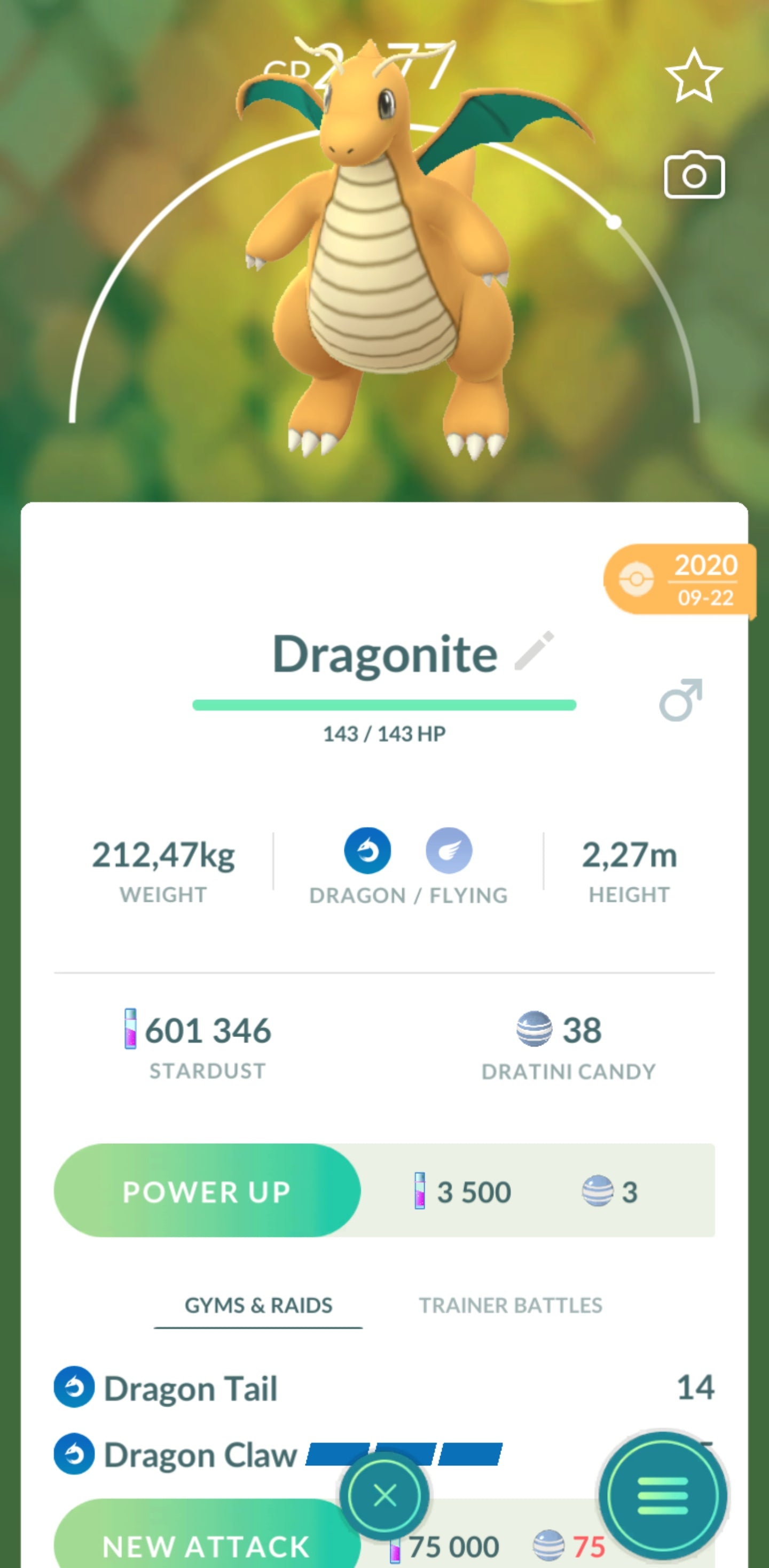Open the green hamburger menu button

click(663, 1495)
